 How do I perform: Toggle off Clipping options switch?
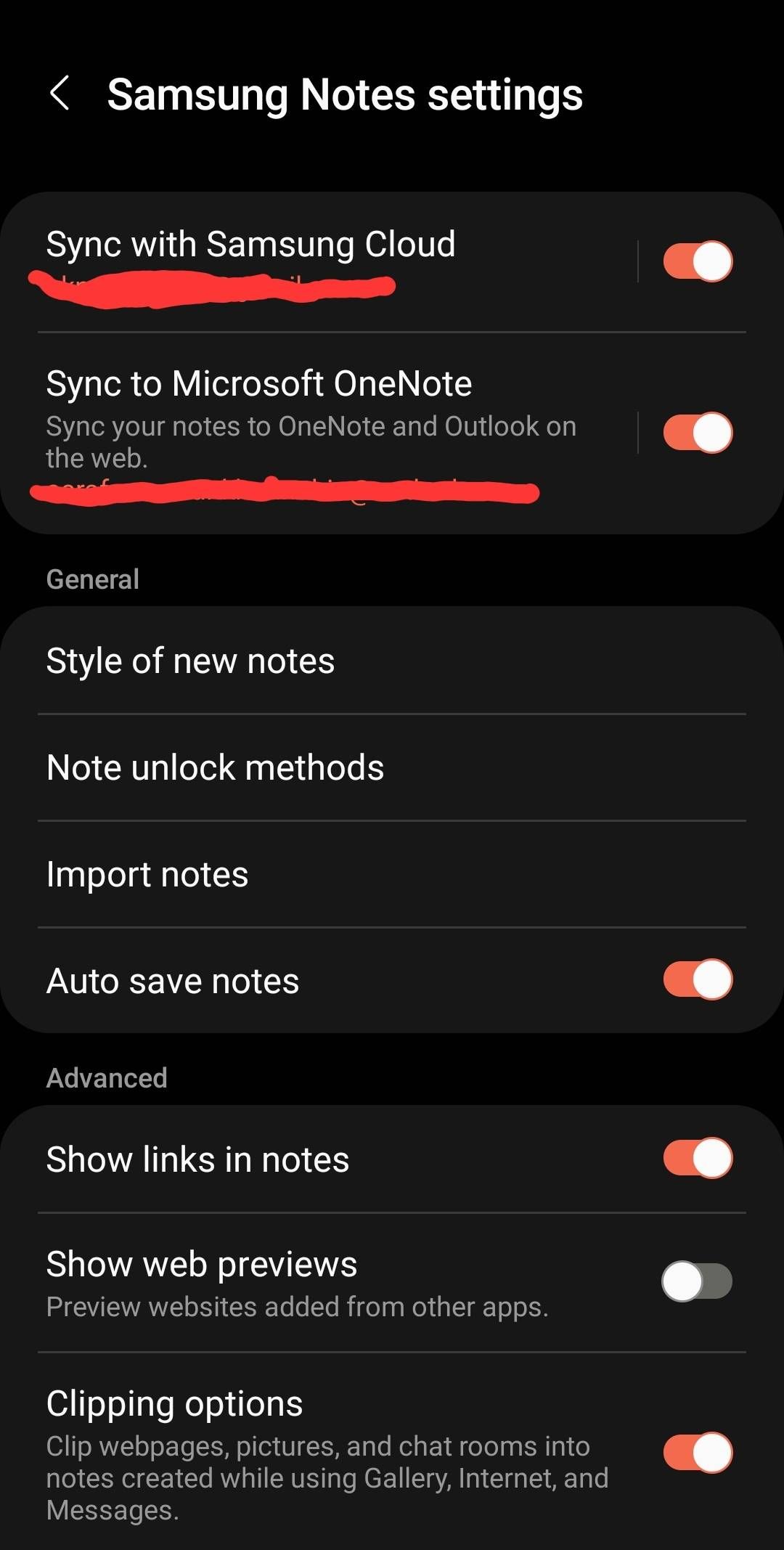pos(697,1453)
